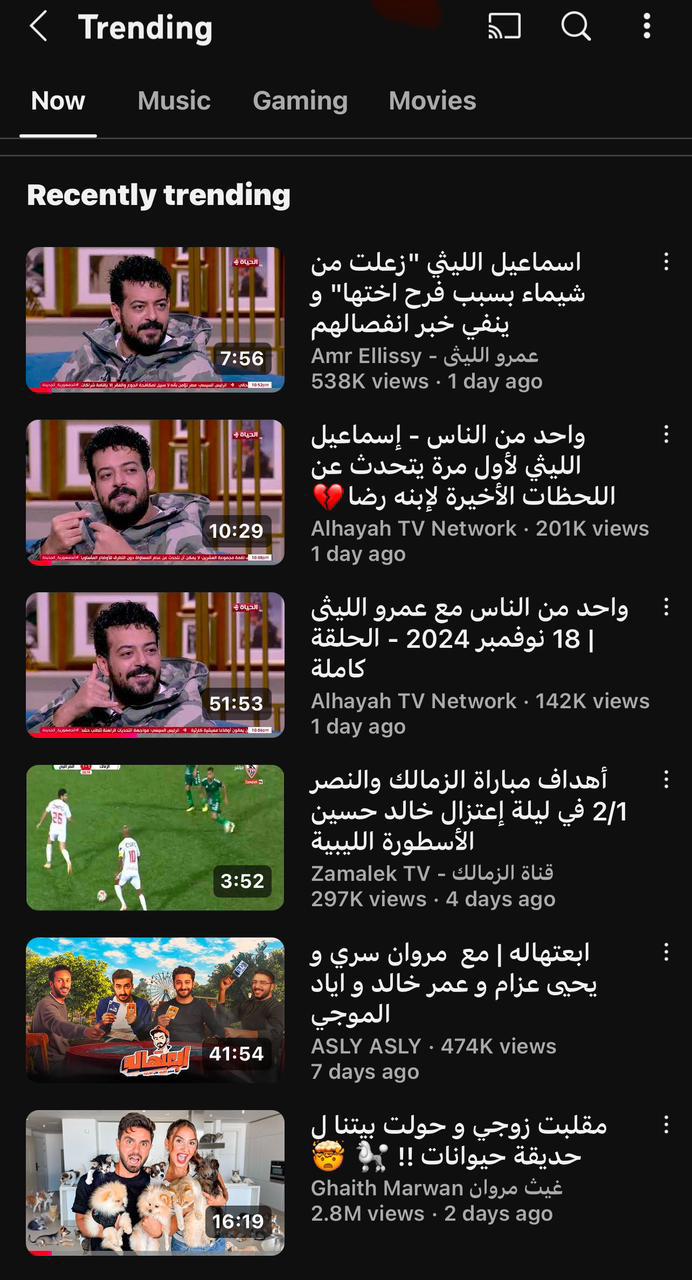692x1280 pixels.
Task: Play the 51:53 full episode video
Action: pyautogui.click(x=155, y=665)
